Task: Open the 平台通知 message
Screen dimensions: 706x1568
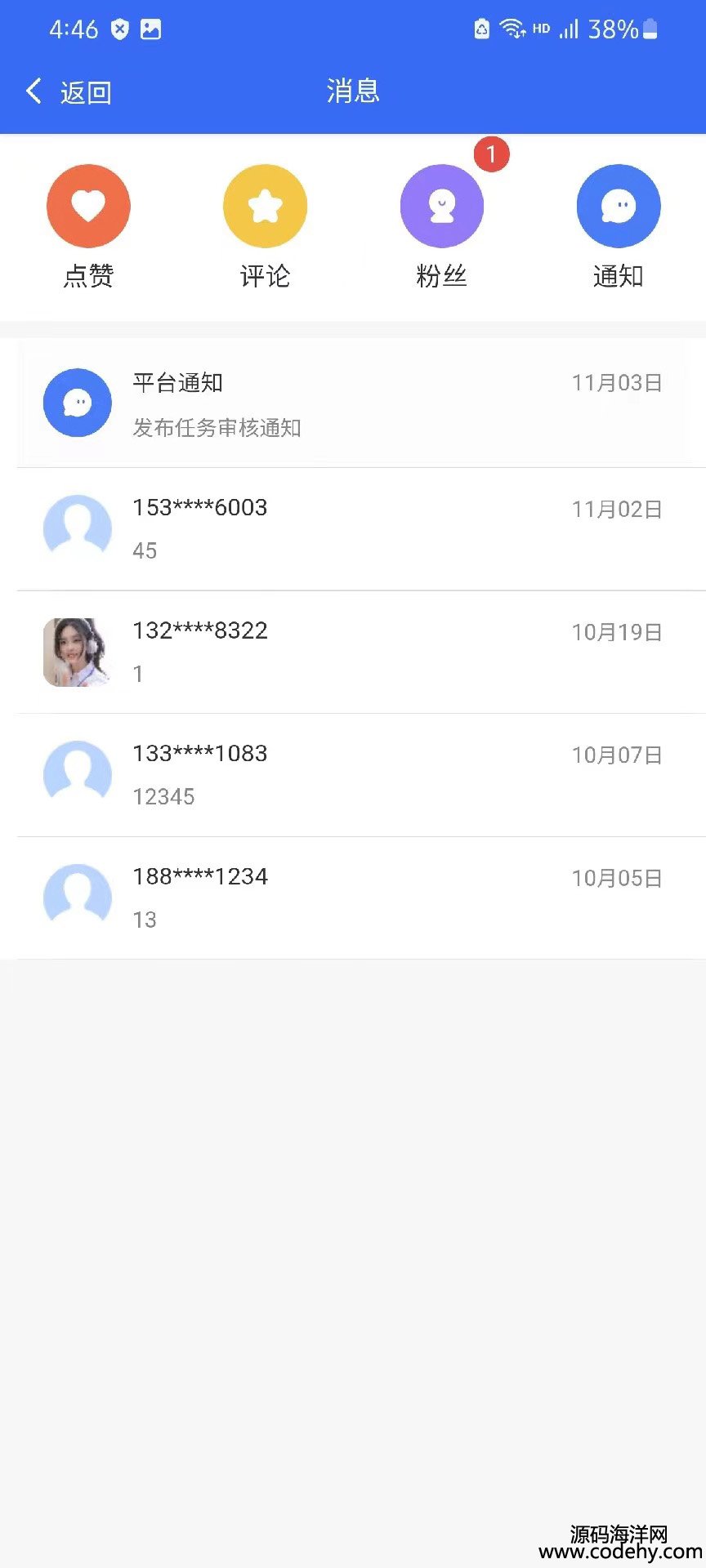Action: [x=353, y=403]
